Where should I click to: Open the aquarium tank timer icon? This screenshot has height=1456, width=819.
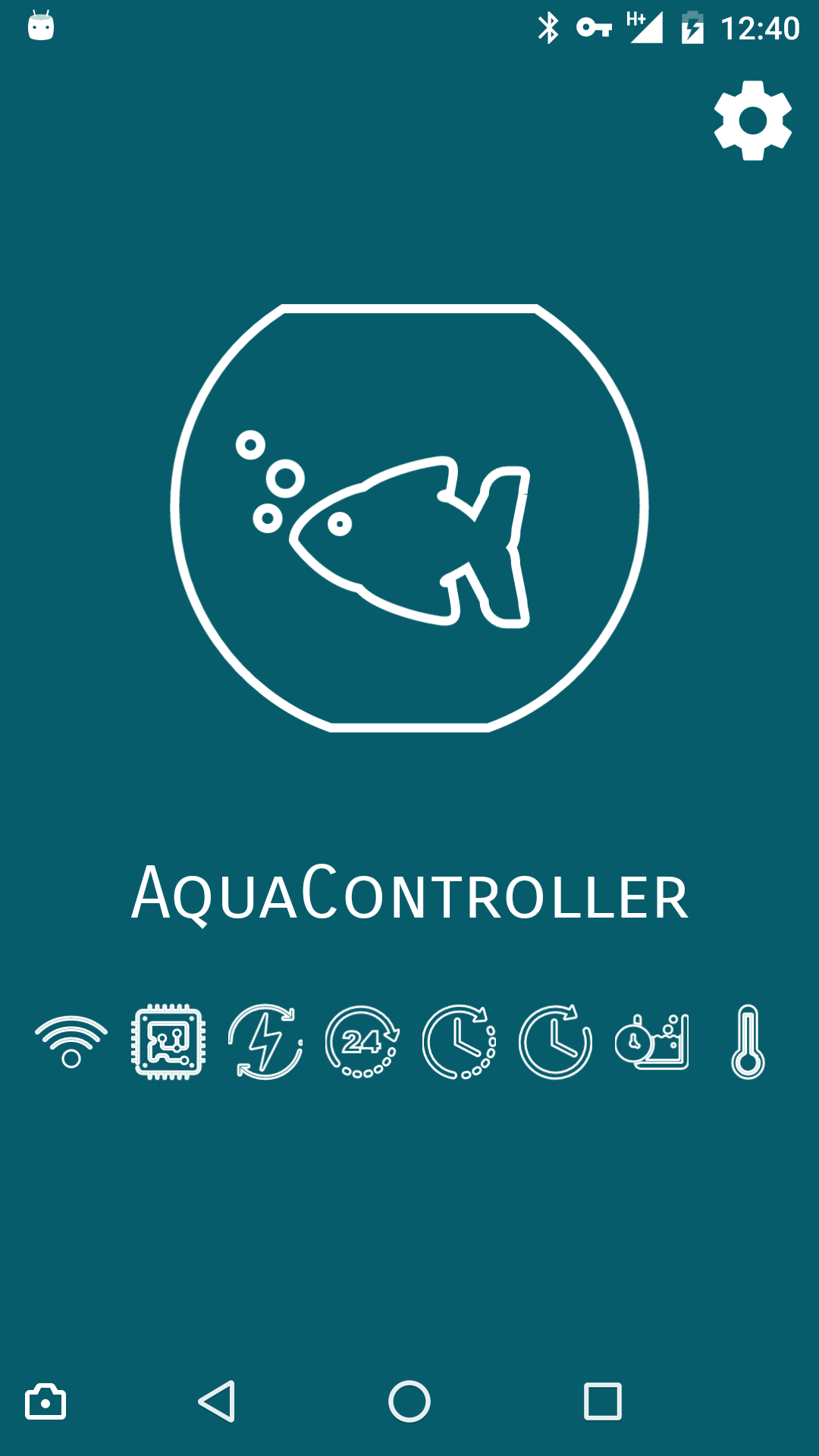652,1042
